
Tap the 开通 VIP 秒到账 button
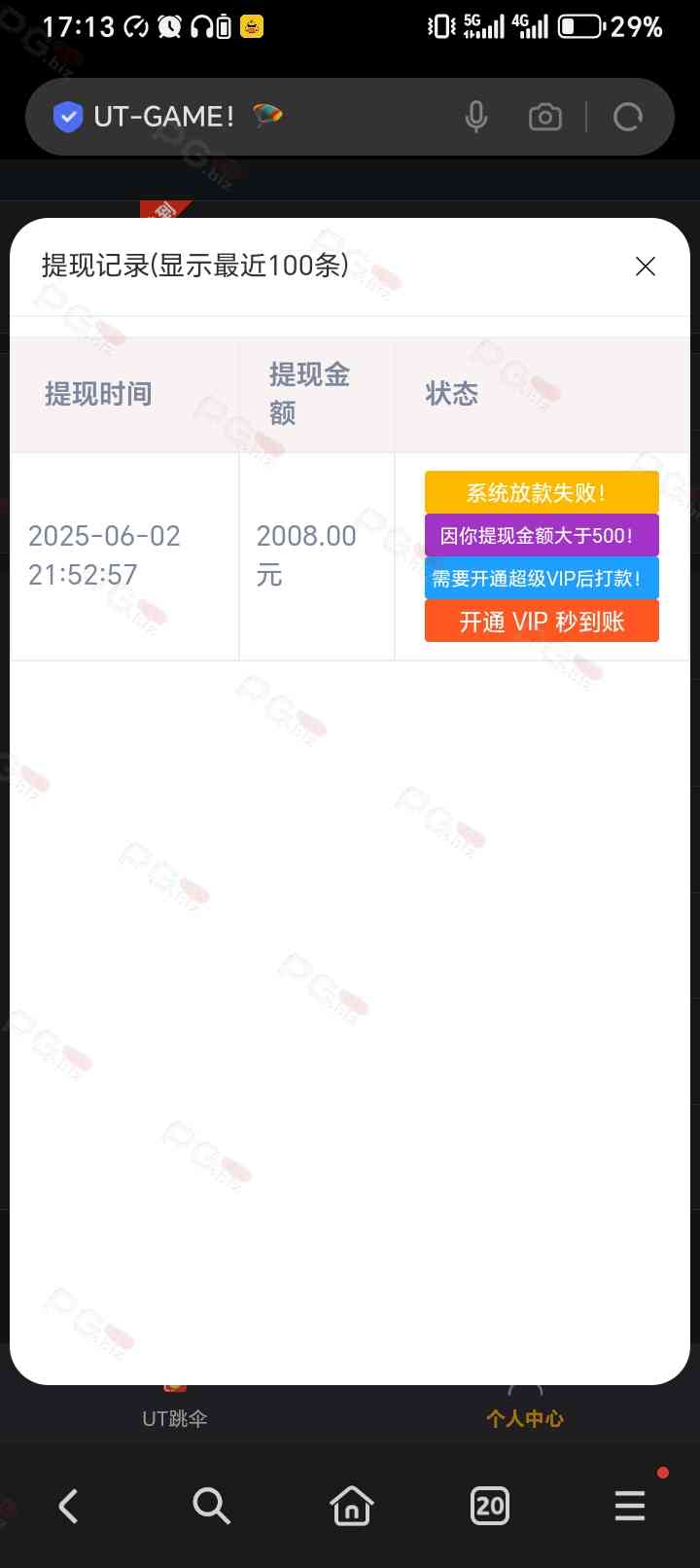542,622
